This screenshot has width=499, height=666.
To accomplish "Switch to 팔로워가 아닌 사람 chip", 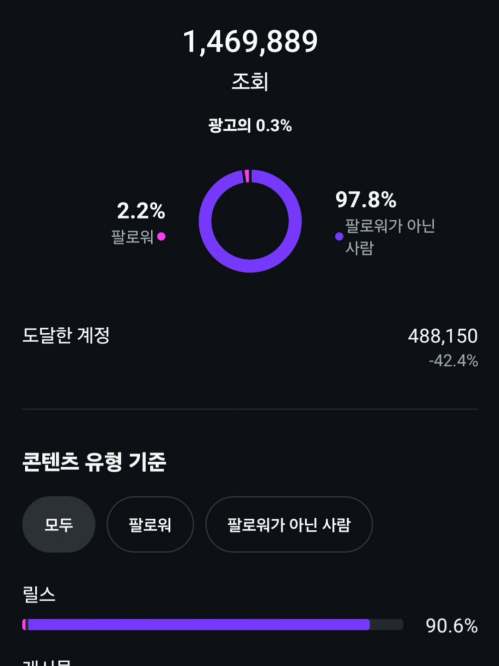I will click(x=289, y=524).
